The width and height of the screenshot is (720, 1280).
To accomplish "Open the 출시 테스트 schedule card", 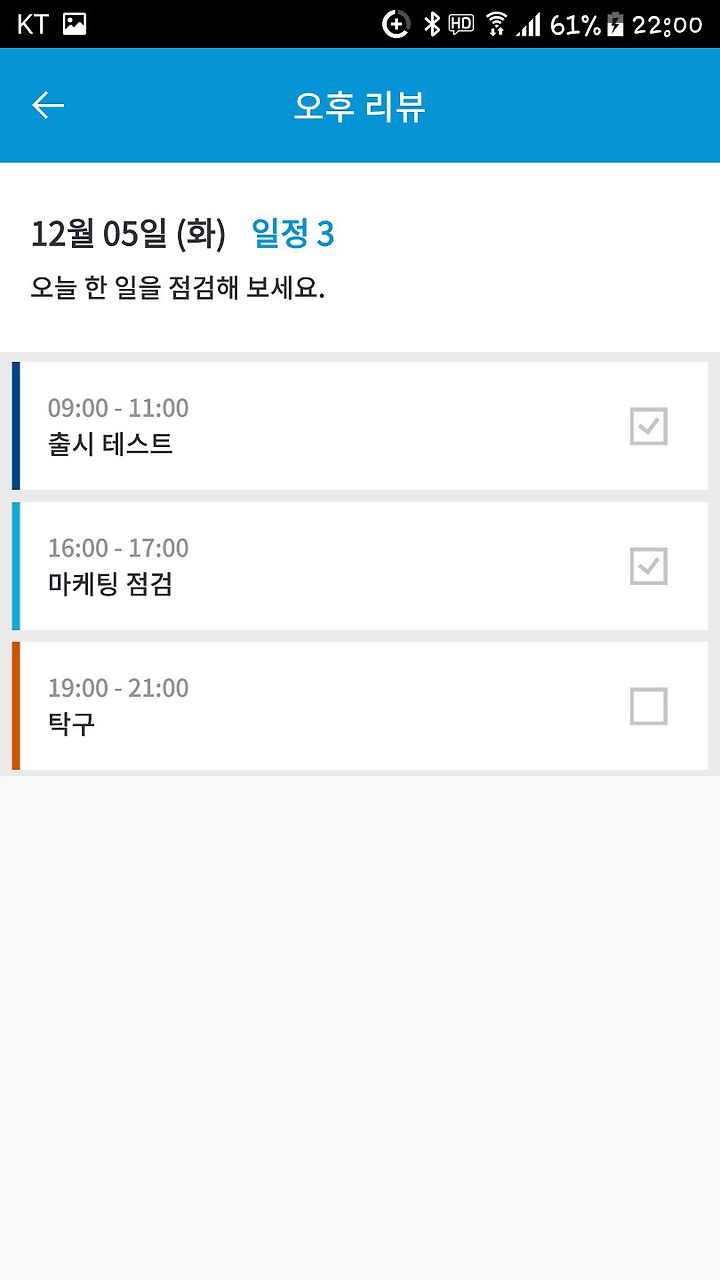I will pyautogui.click(x=360, y=426).
